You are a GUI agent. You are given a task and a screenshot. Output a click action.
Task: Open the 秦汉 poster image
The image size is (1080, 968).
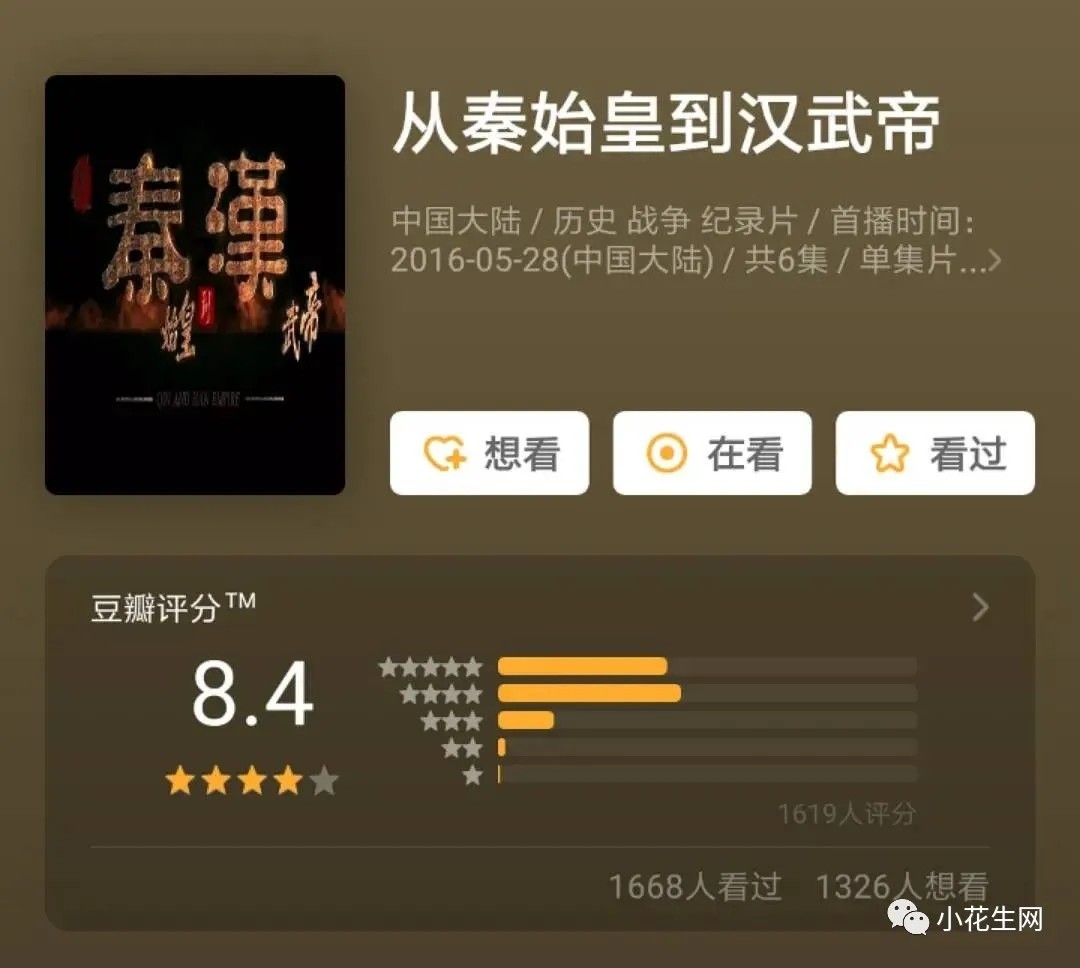tap(195, 285)
